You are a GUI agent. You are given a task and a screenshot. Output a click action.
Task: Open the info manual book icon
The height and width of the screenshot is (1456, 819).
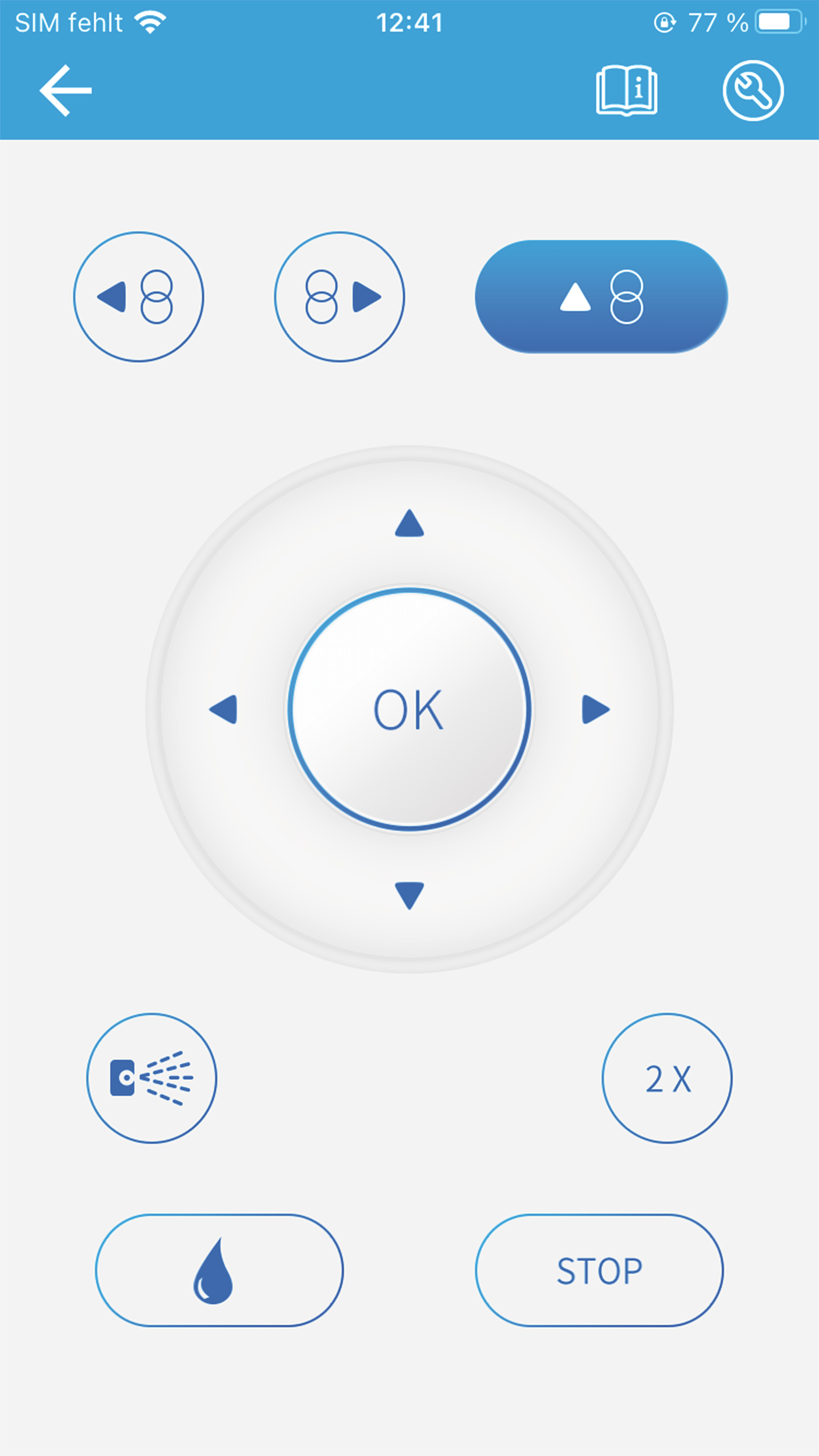627,90
